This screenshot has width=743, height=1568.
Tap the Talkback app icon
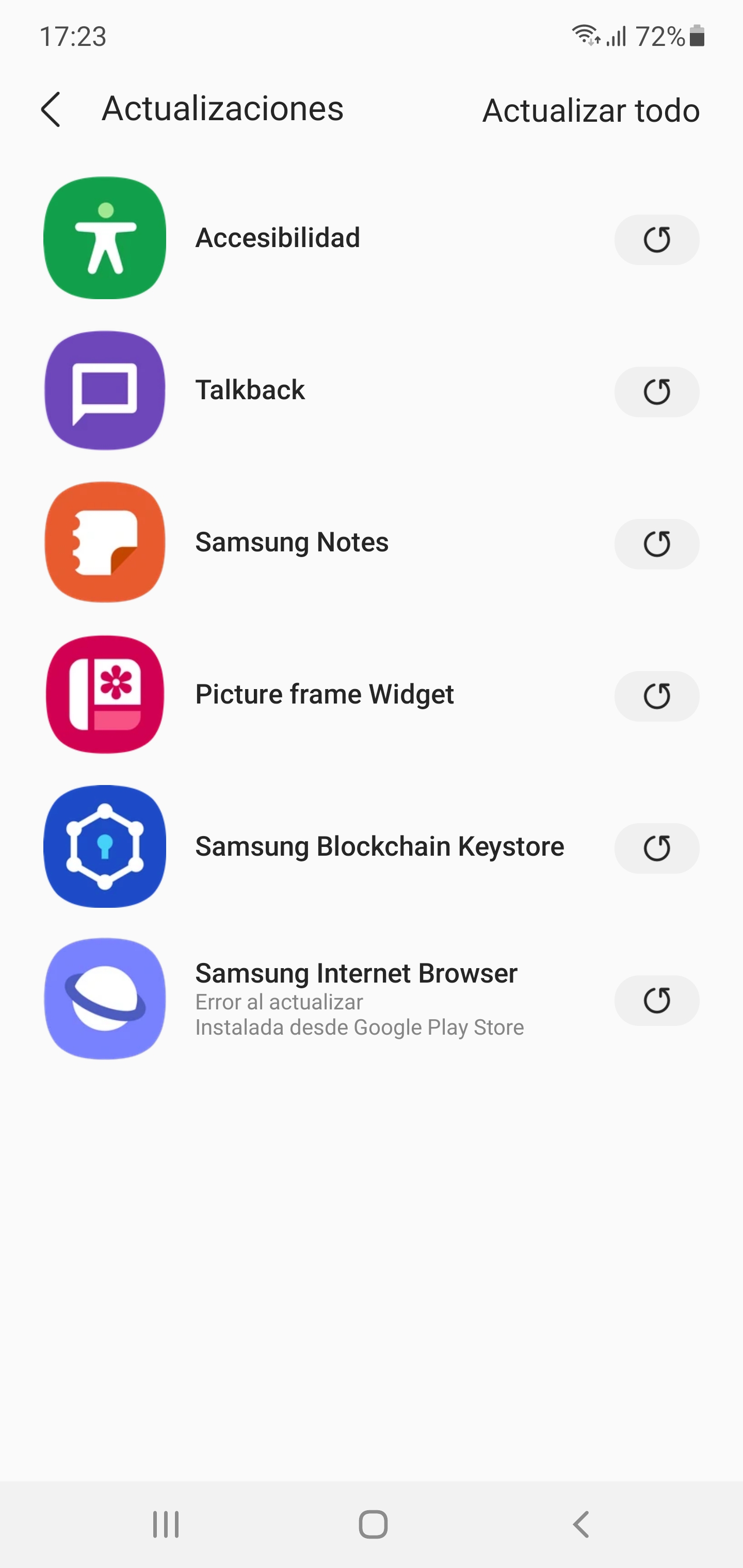click(x=104, y=391)
